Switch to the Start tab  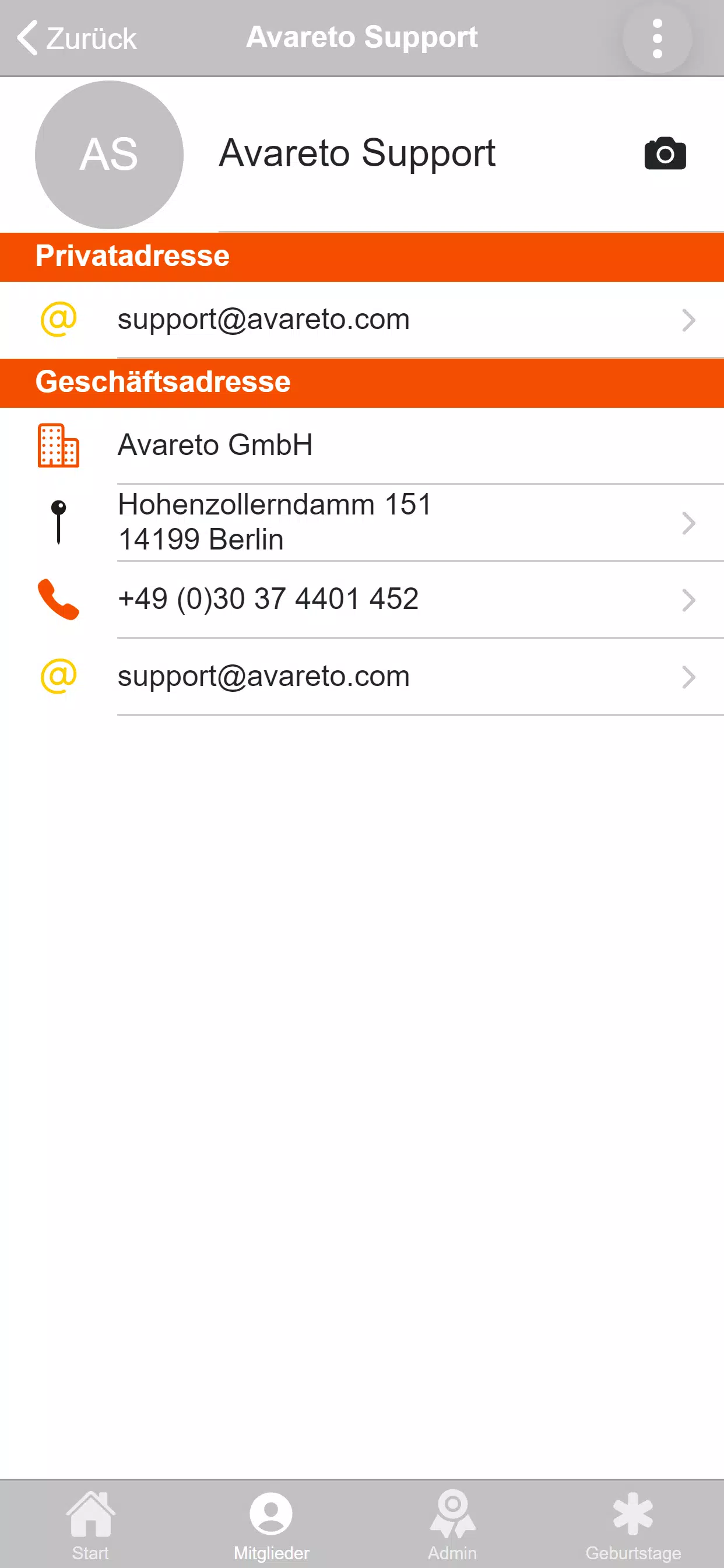[91, 1525]
